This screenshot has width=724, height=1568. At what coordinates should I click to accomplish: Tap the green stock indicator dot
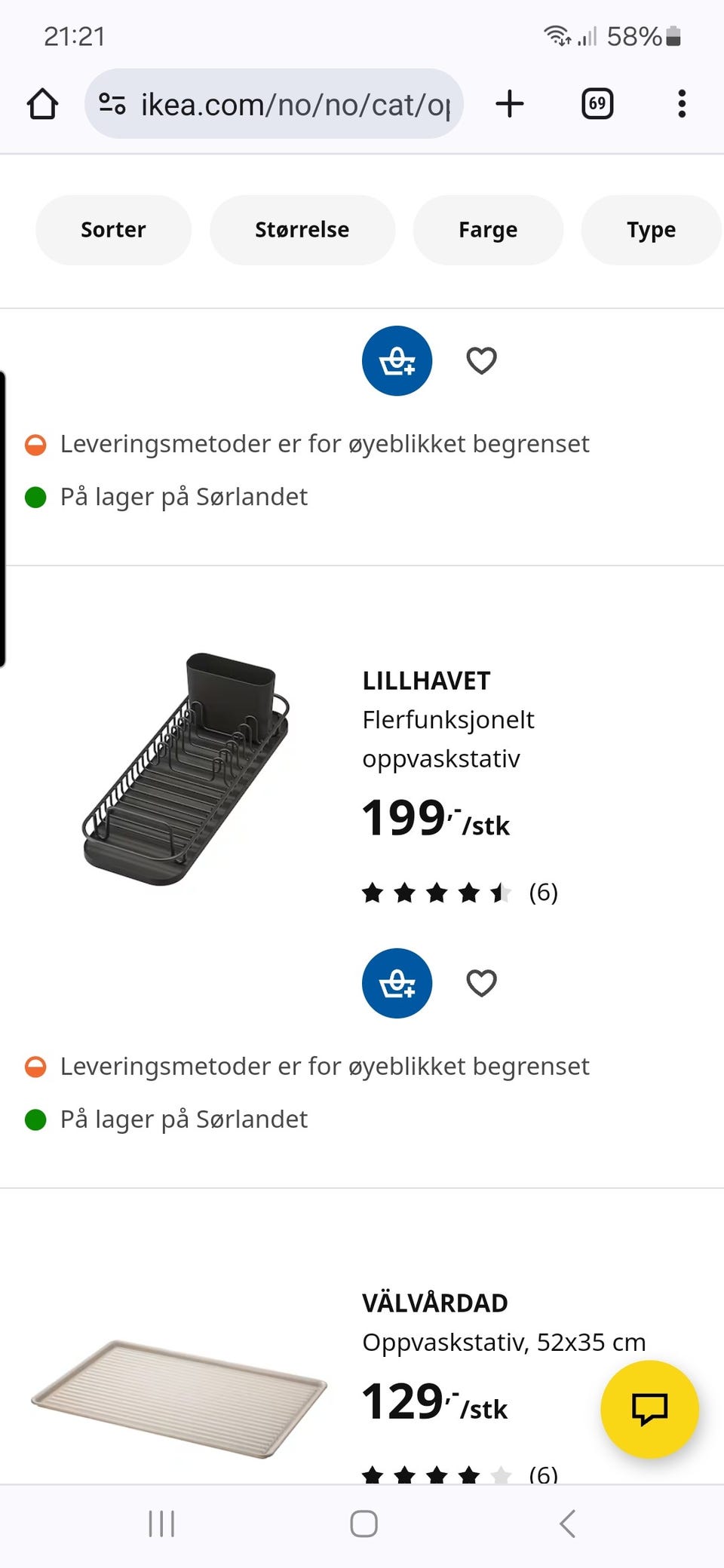click(x=35, y=497)
